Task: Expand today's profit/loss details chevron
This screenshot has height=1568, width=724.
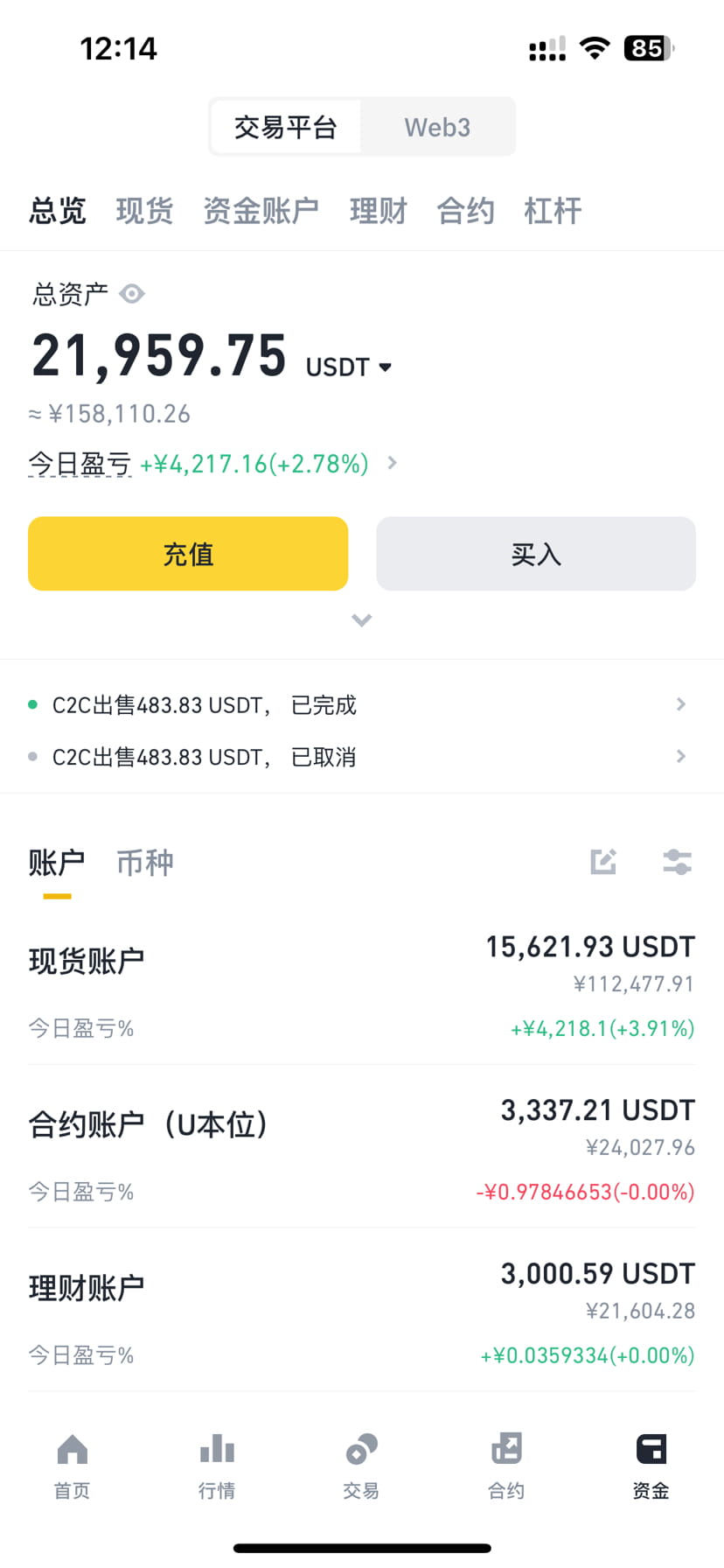Action: point(392,464)
